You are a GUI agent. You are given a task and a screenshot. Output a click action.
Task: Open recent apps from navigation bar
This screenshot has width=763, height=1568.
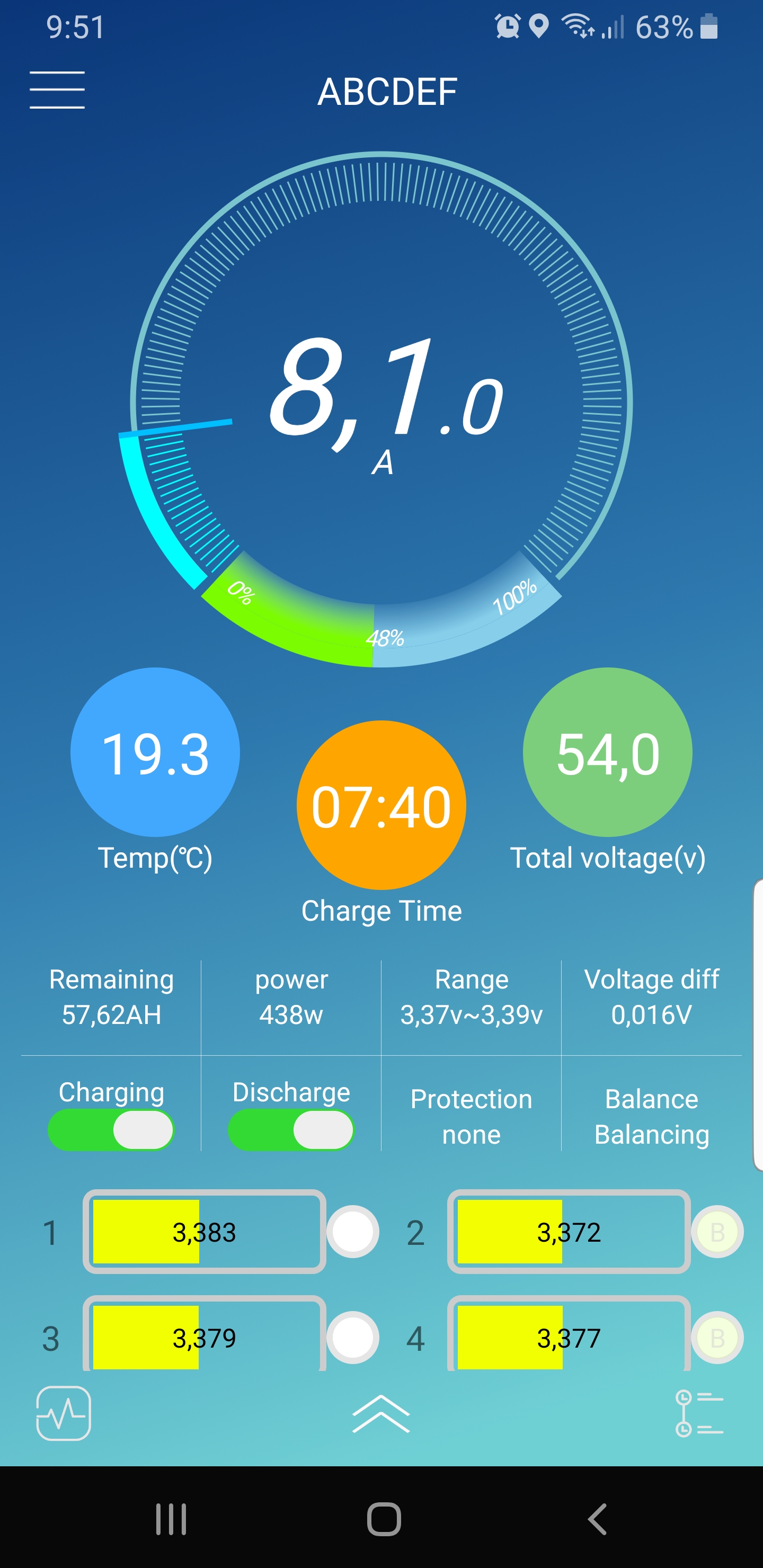click(x=171, y=1519)
